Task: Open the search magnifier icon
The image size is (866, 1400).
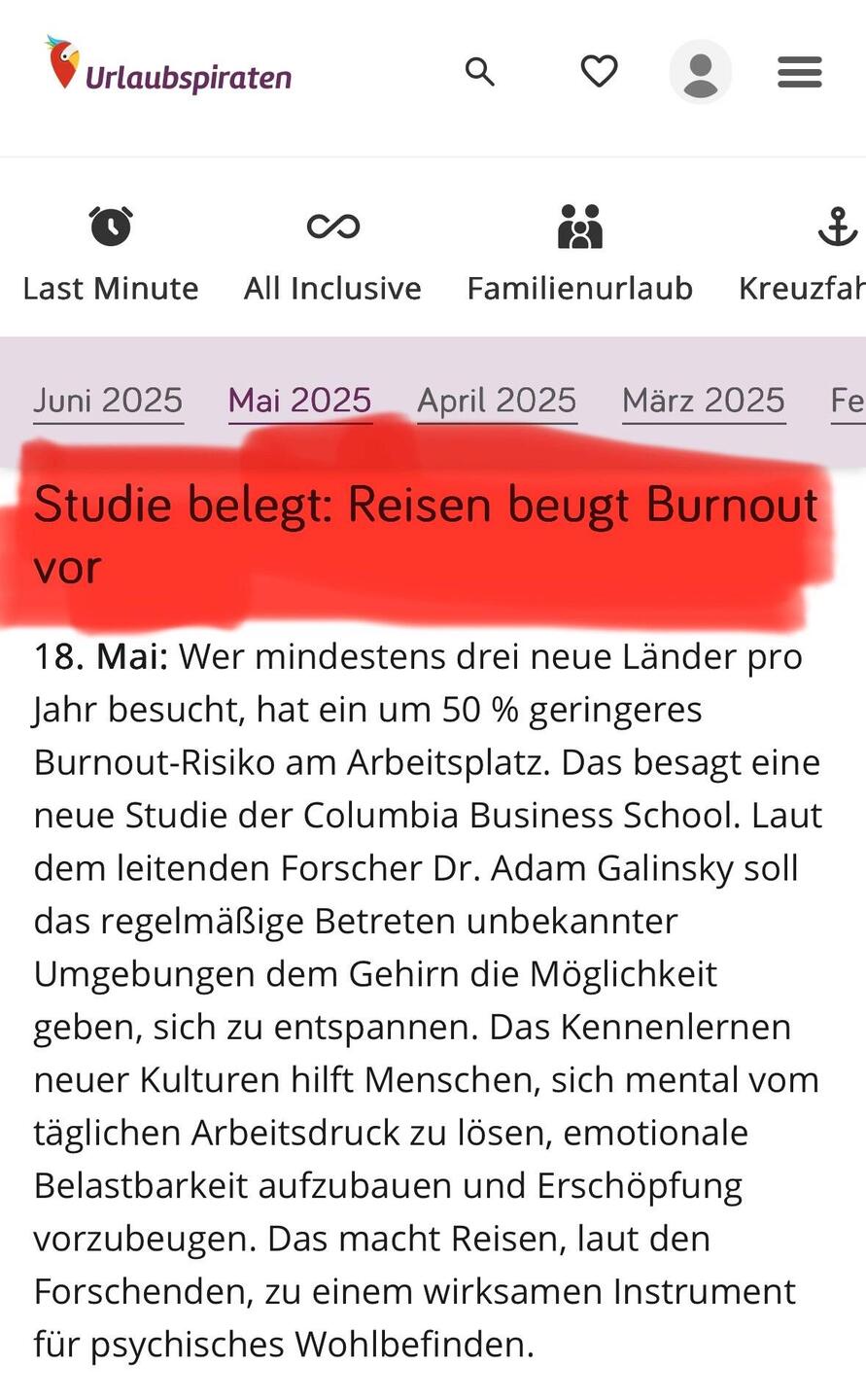Action: click(480, 72)
